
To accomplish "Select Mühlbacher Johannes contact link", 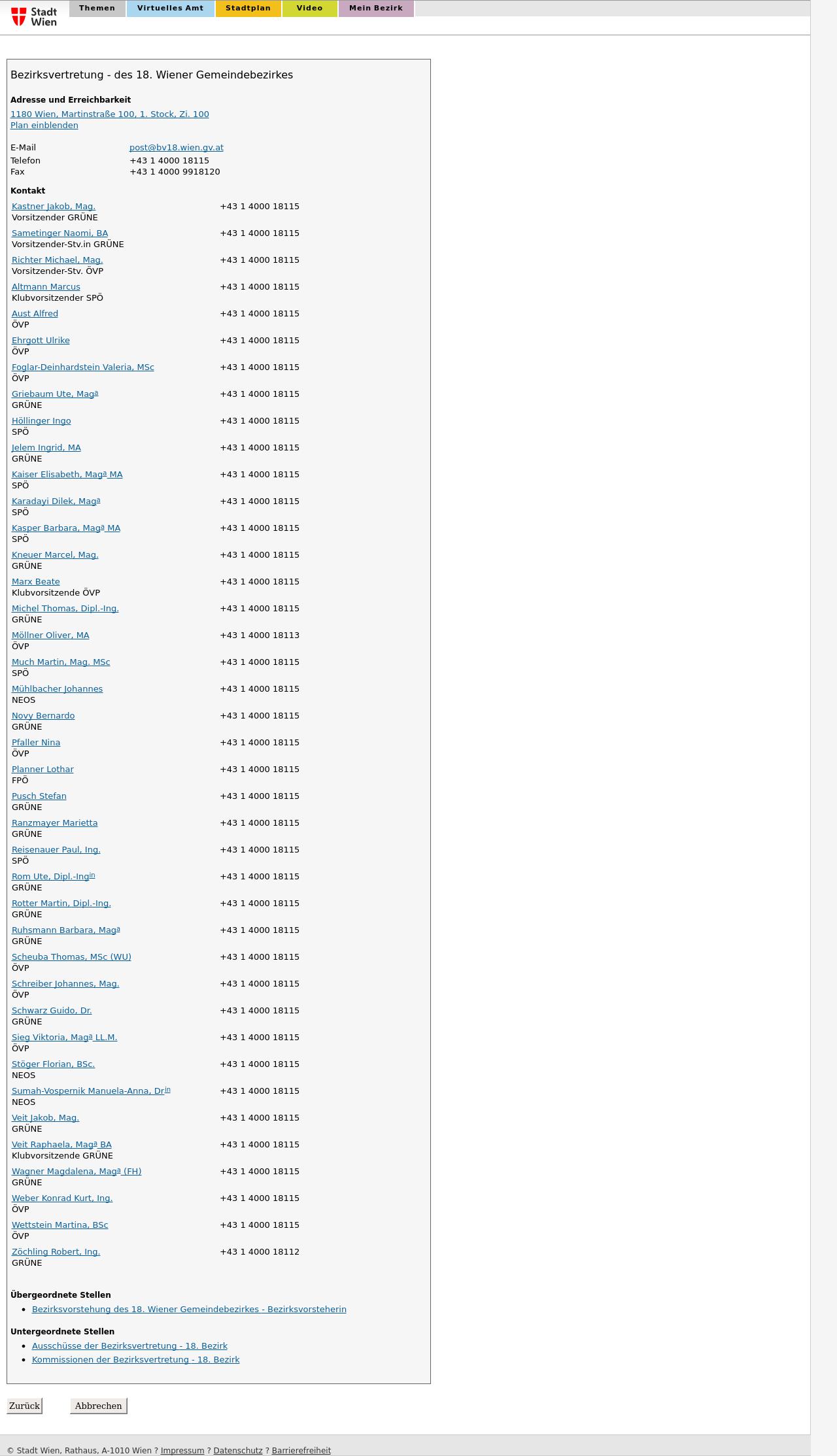I will point(58,689).
